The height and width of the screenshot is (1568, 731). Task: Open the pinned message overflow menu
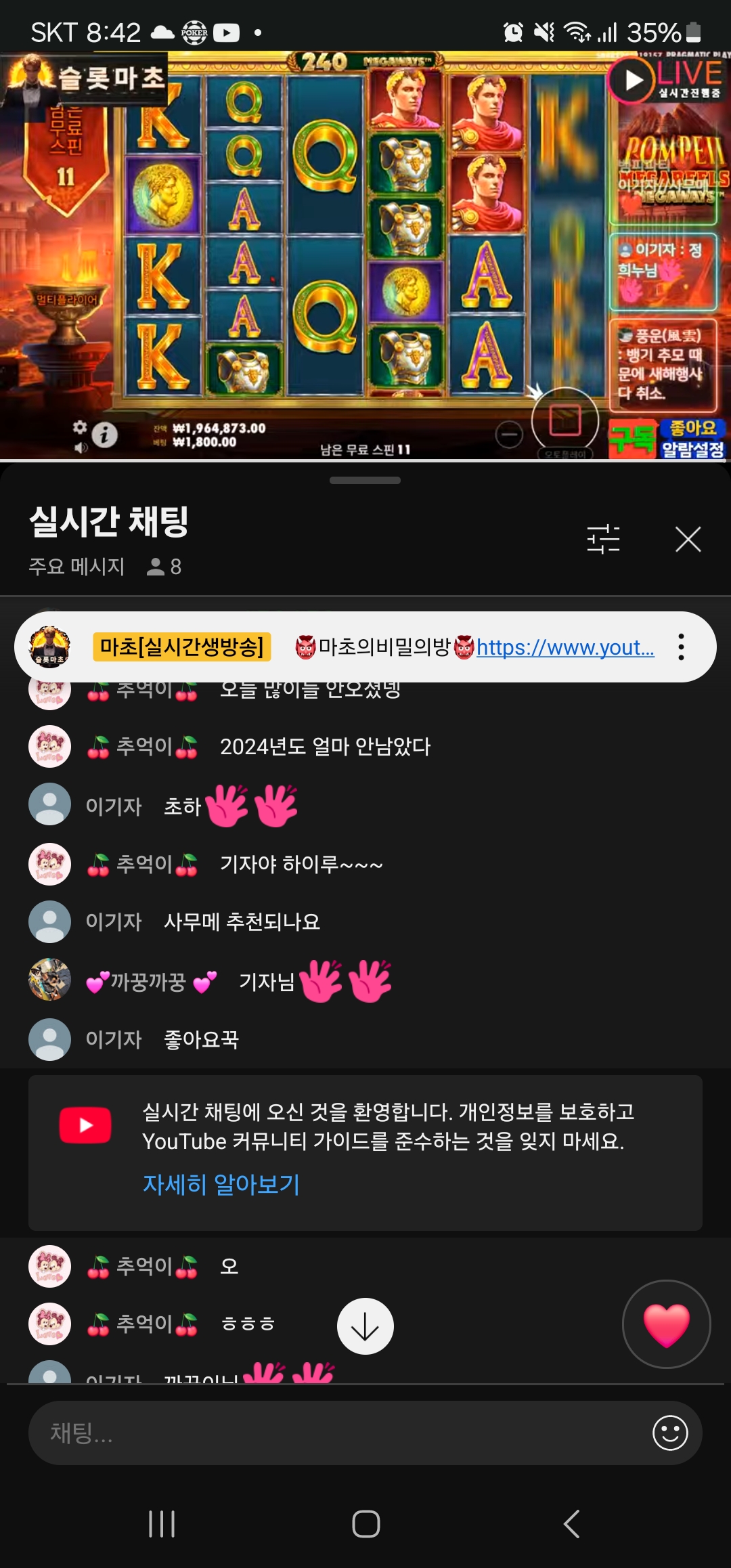click(681, 647)
